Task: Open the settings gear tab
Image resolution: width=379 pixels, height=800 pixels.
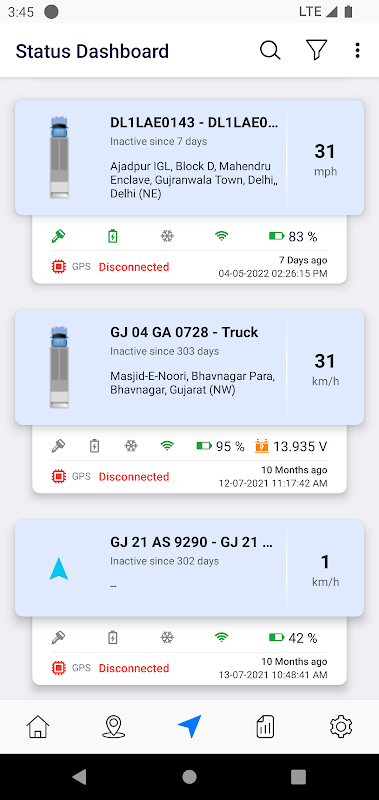Action: (x=341, y=726)
